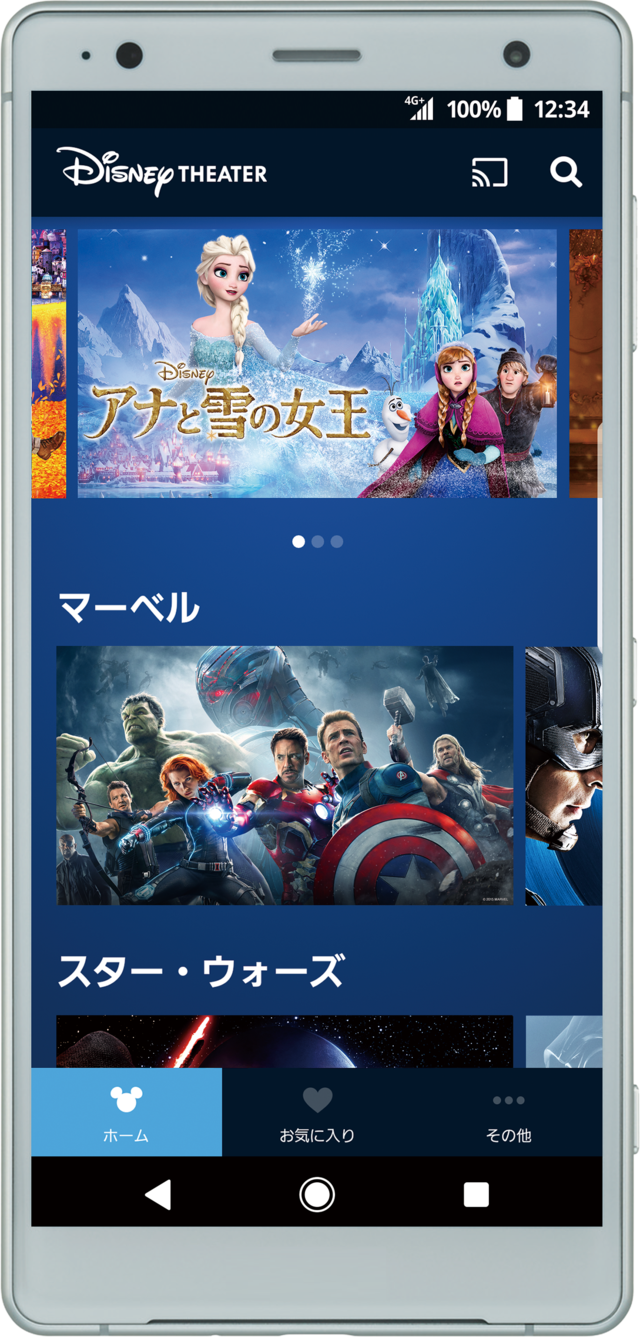Open the Frozen featured banner
The image size is (640, 1337).
(317, 363)
